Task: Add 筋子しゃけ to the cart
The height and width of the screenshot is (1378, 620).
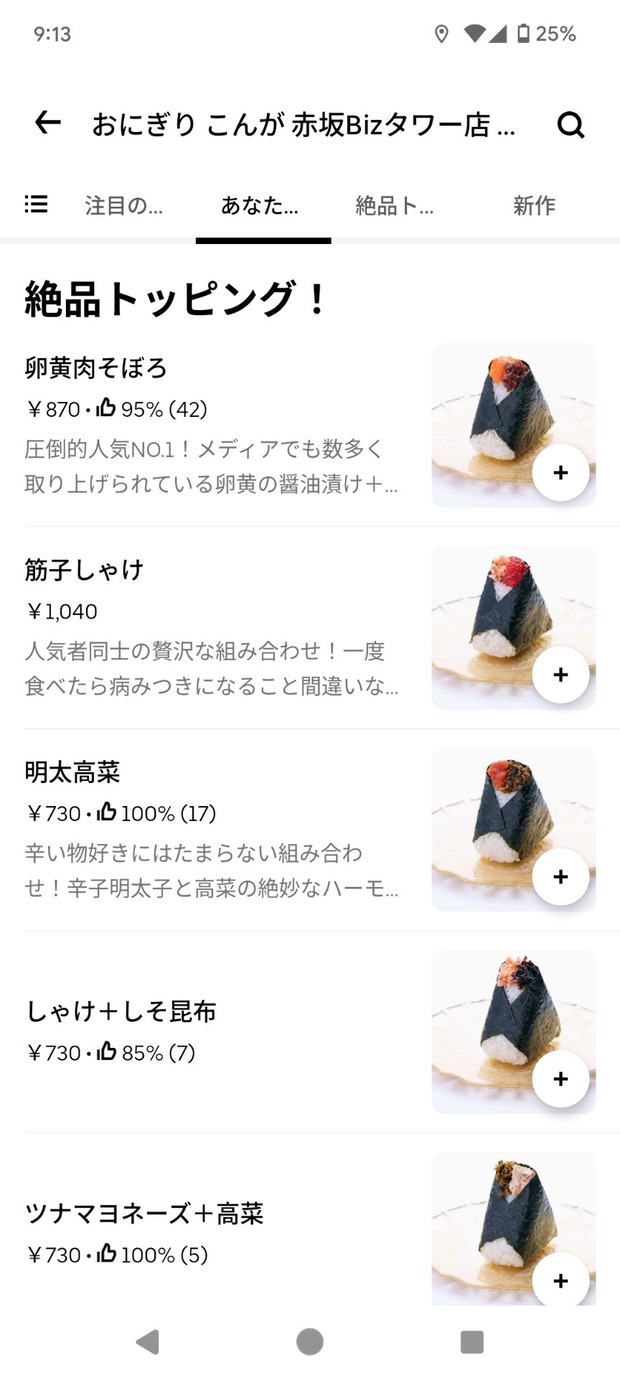Action: [560, 674]
